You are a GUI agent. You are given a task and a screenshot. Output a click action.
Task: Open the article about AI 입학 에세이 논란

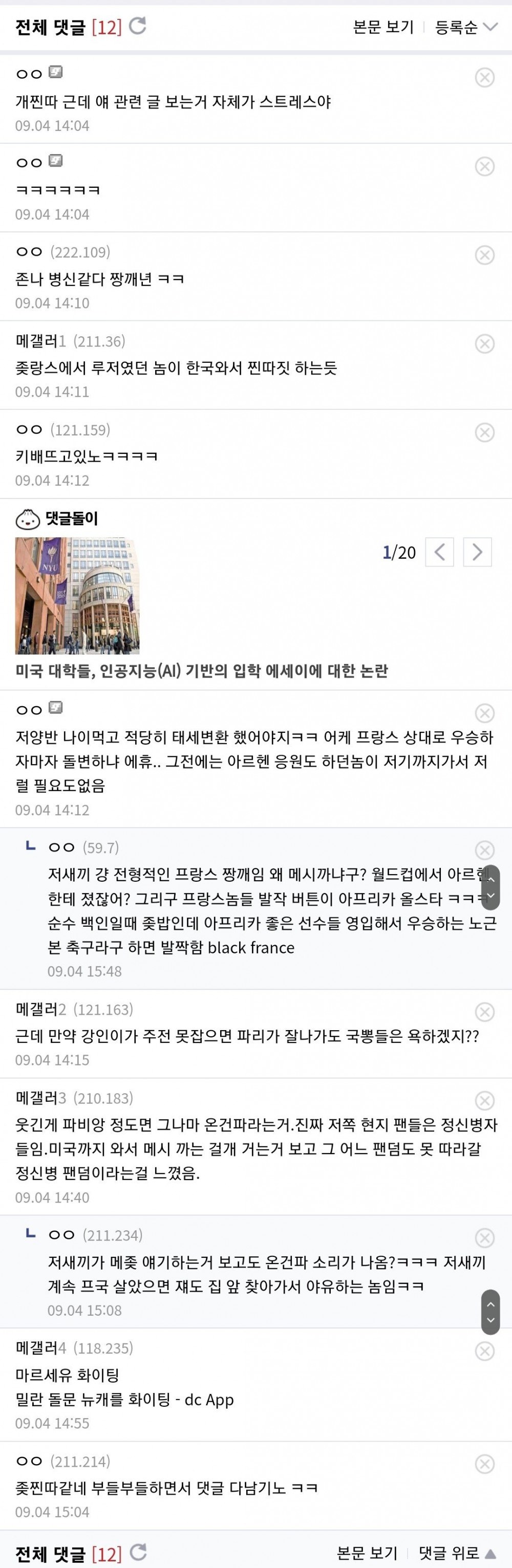point(202,671)
